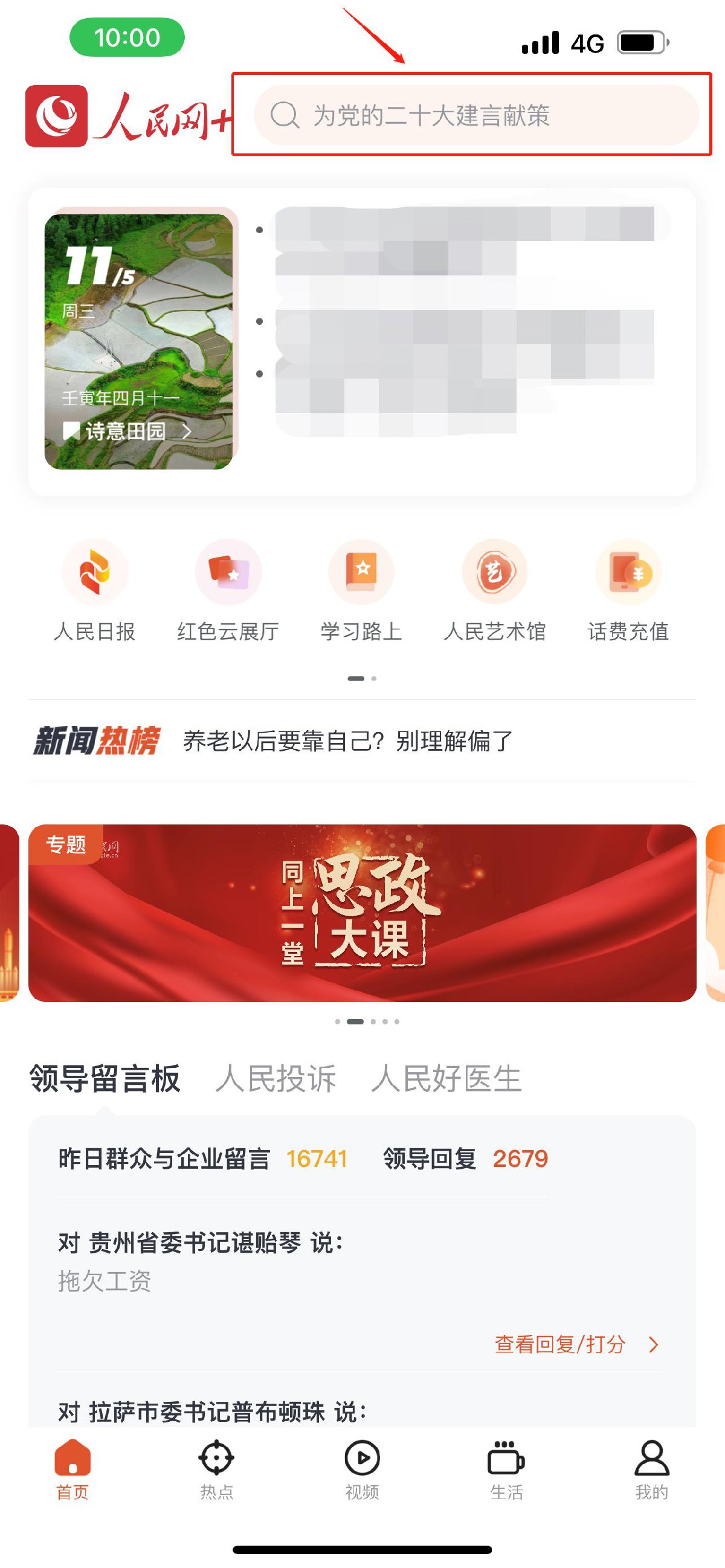Switch to 人民好医生 tab
Image resolution: width=725 pixels, height=1568 pixels.
(446, 1079)
